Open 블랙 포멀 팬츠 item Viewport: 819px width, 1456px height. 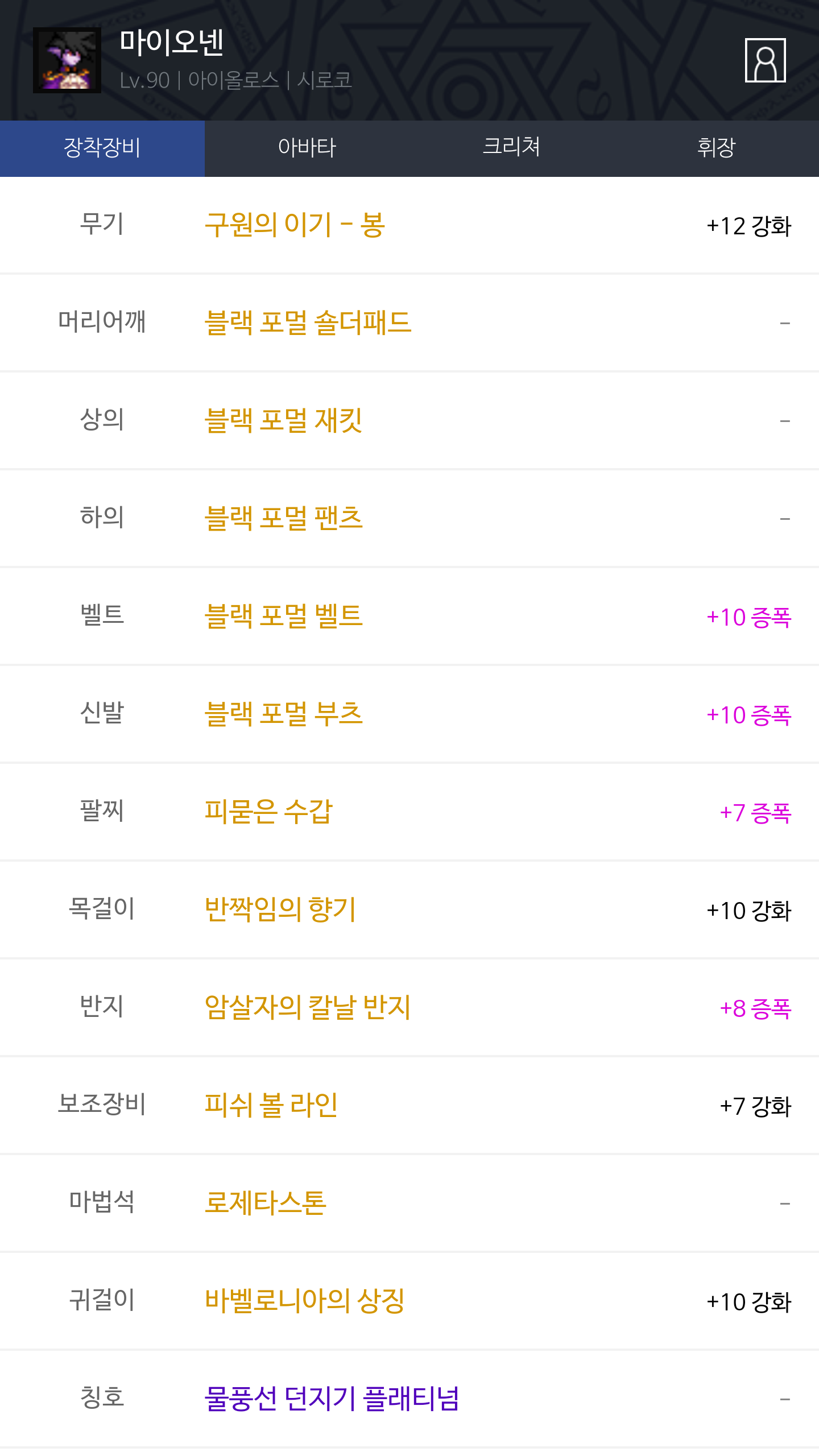(x=283, y=519)
